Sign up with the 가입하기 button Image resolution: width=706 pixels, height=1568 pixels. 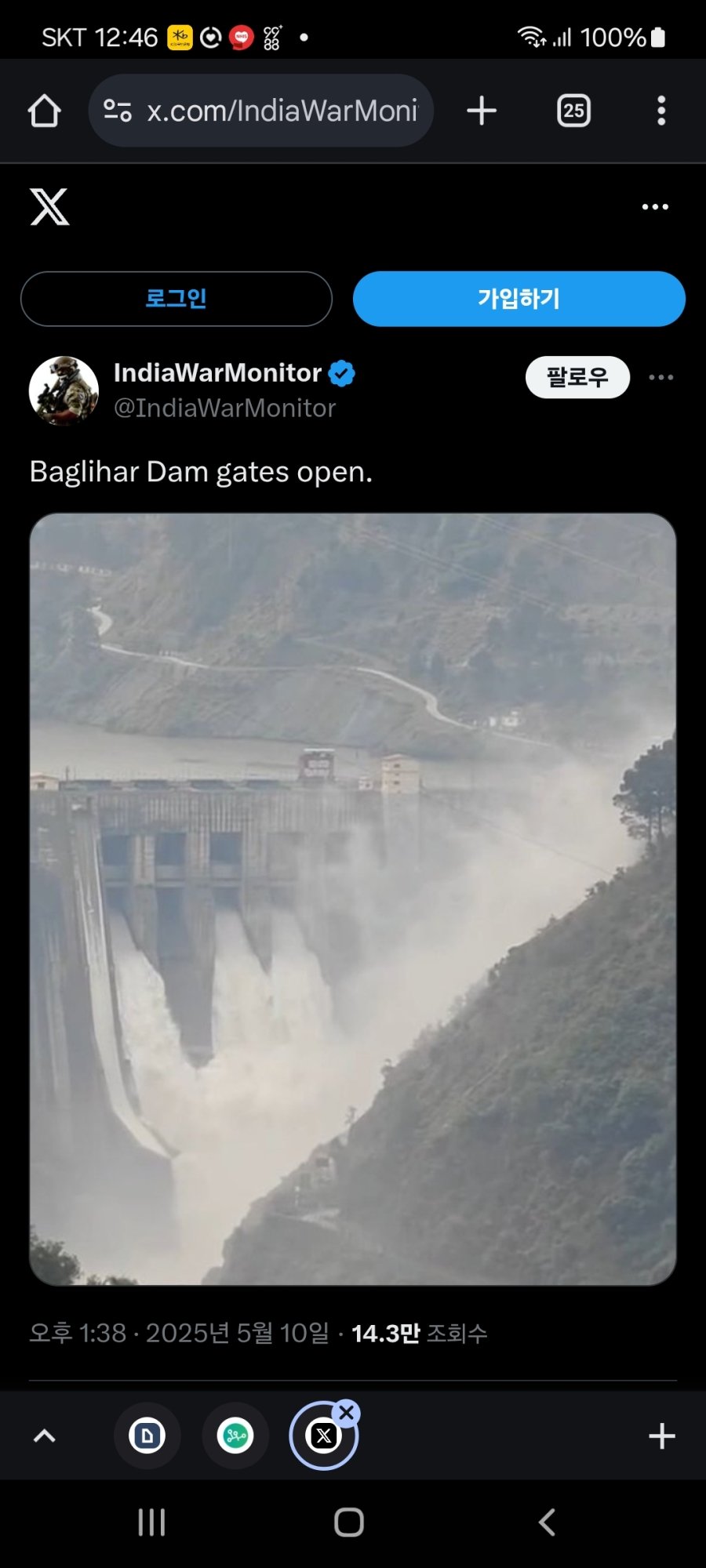coord(519,299)
